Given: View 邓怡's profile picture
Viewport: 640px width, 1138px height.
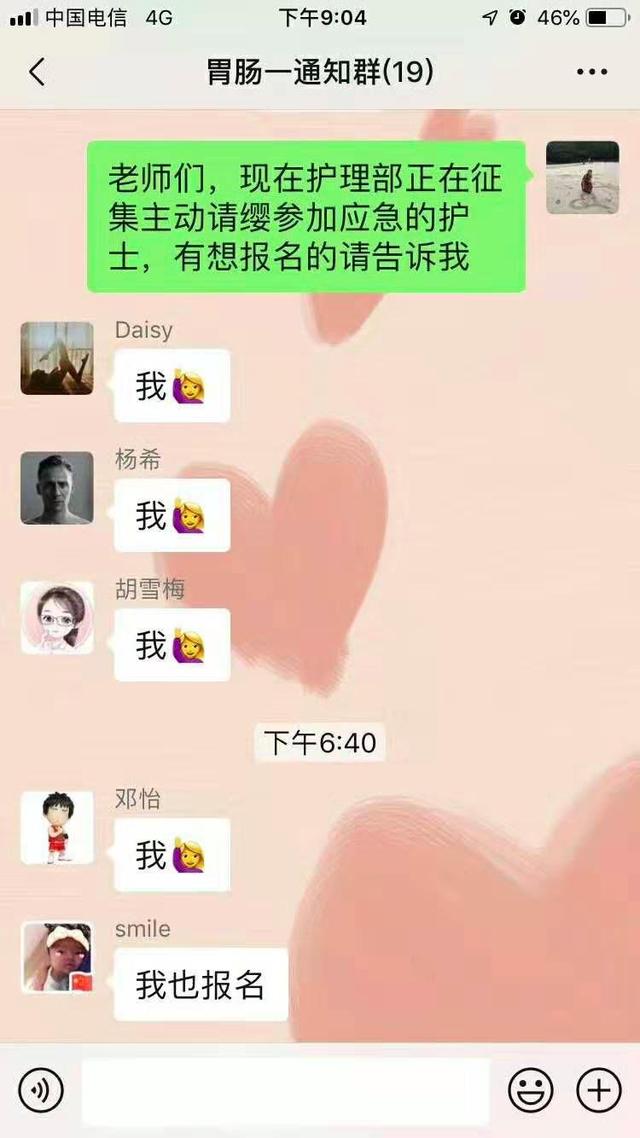Looking at the screenshot, I should (x=57, y=828).
